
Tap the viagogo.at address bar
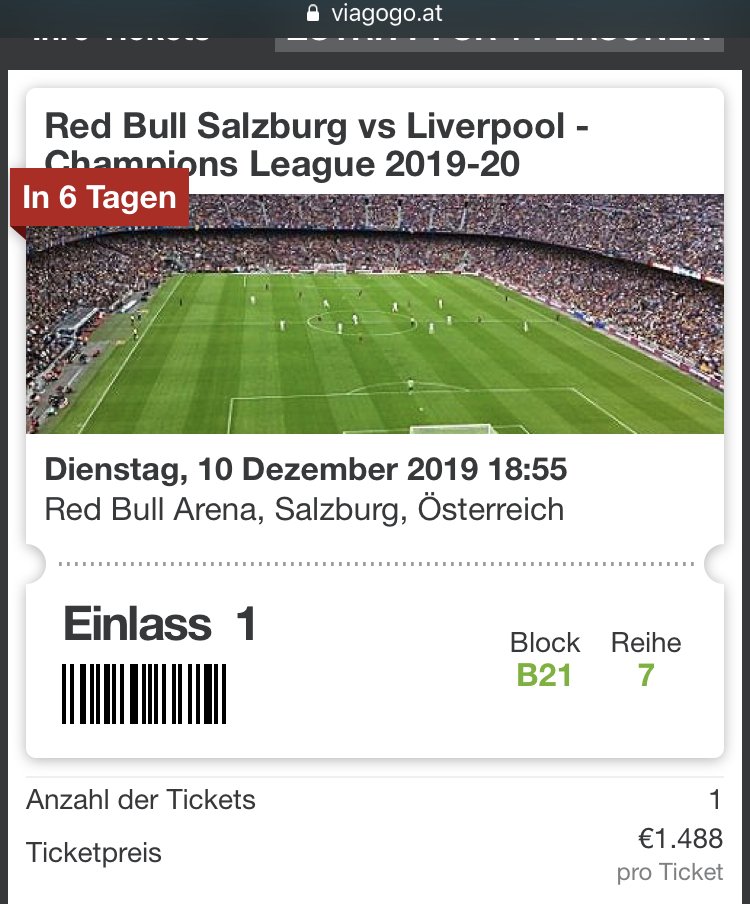click(375, 14)
